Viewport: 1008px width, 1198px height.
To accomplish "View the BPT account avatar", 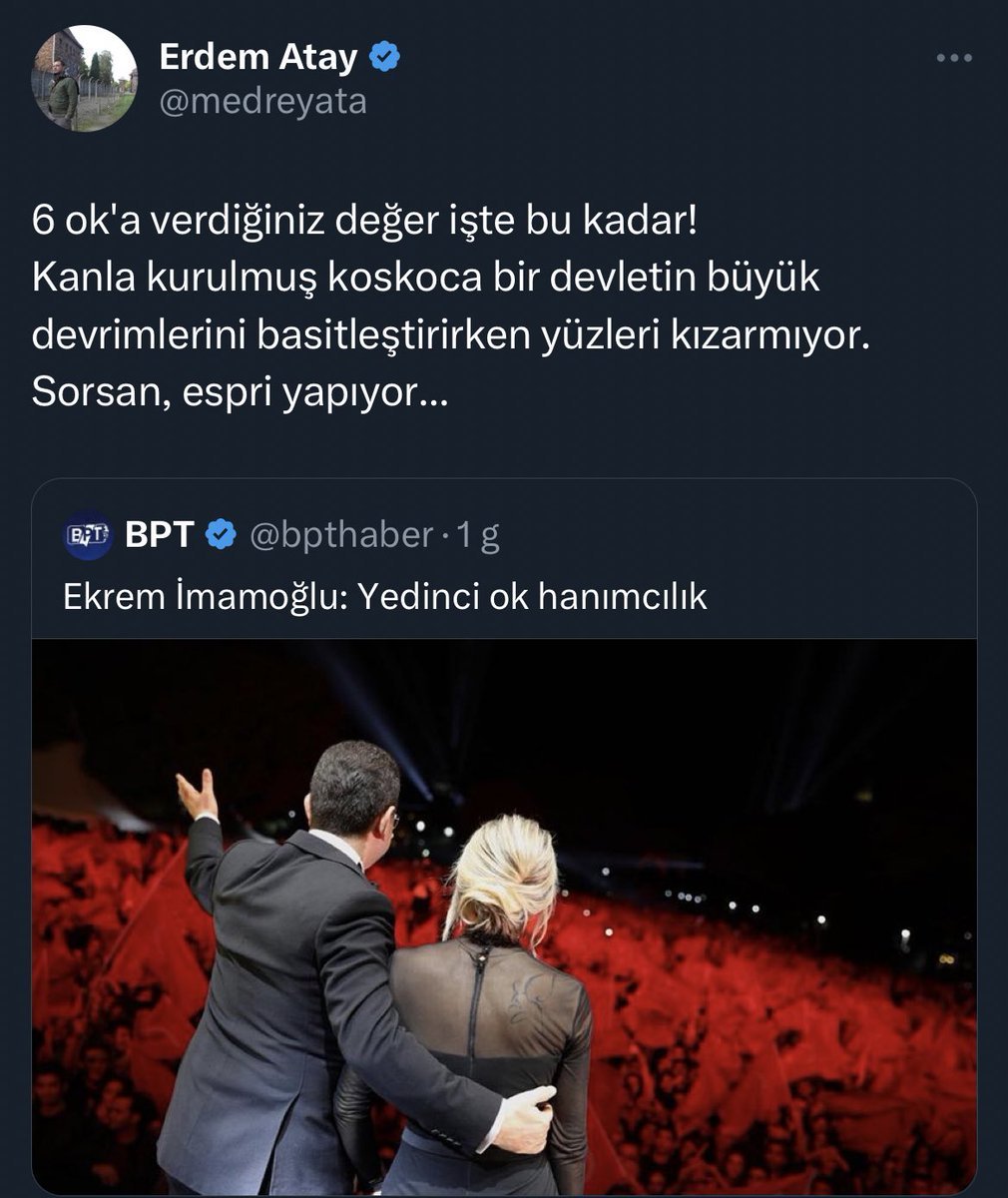I will point(88,536).
